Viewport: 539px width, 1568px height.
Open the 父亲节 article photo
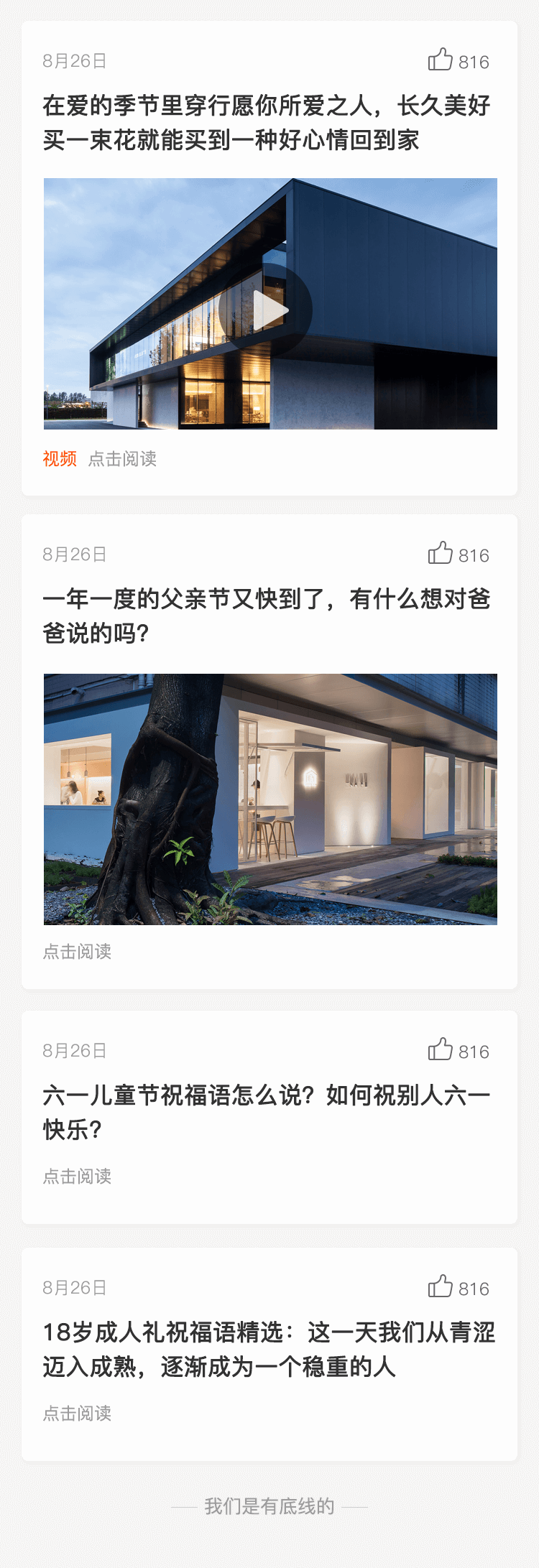click(x=270, y=799)
